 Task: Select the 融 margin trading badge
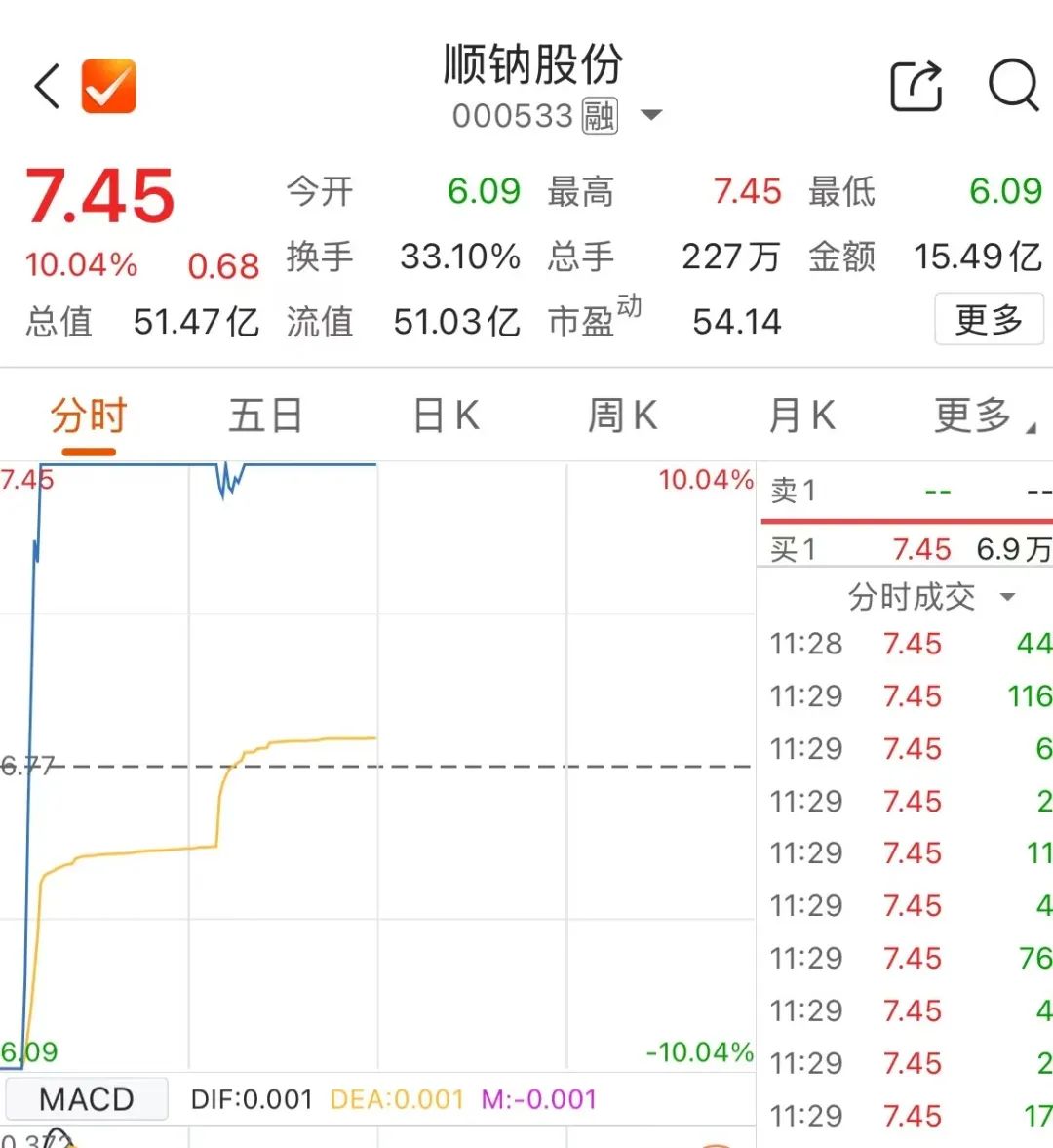(602, 115)
